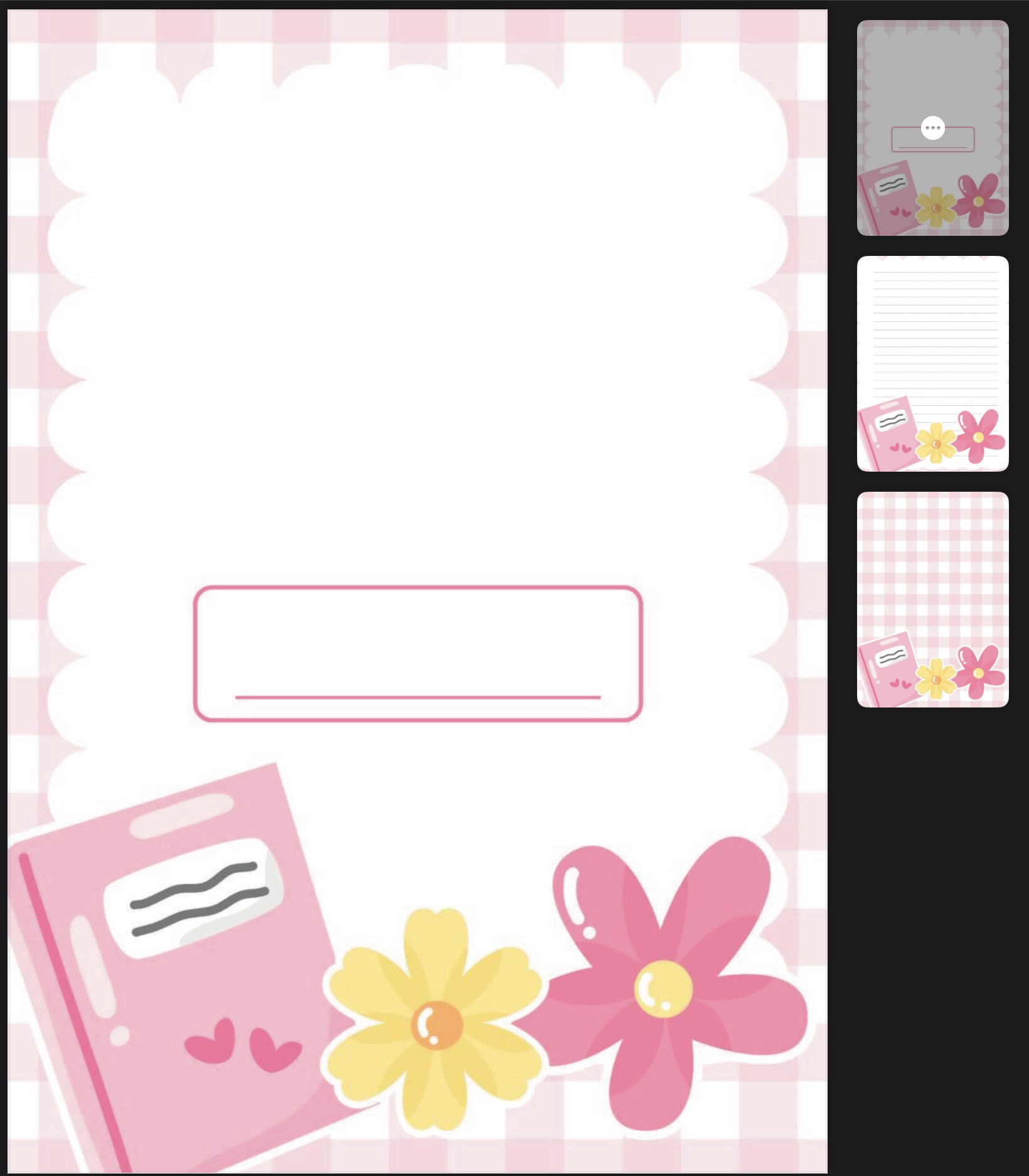
Task: Open the three-dots menu on the cover page thumbnail
Action: 932,128
